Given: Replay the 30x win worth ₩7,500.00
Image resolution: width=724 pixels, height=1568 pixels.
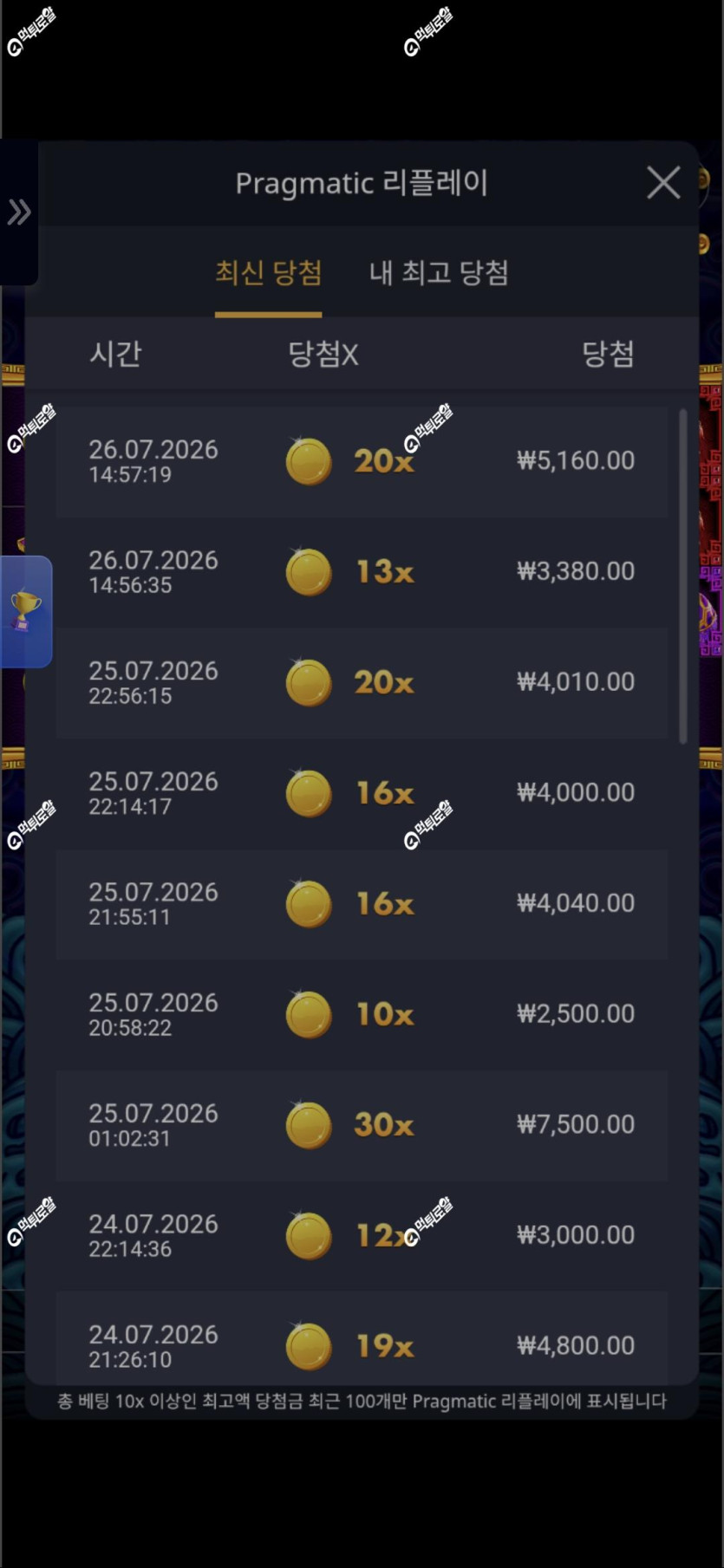Looking at the screenshot, I should pyautogui.click(x=362, y=1125).
